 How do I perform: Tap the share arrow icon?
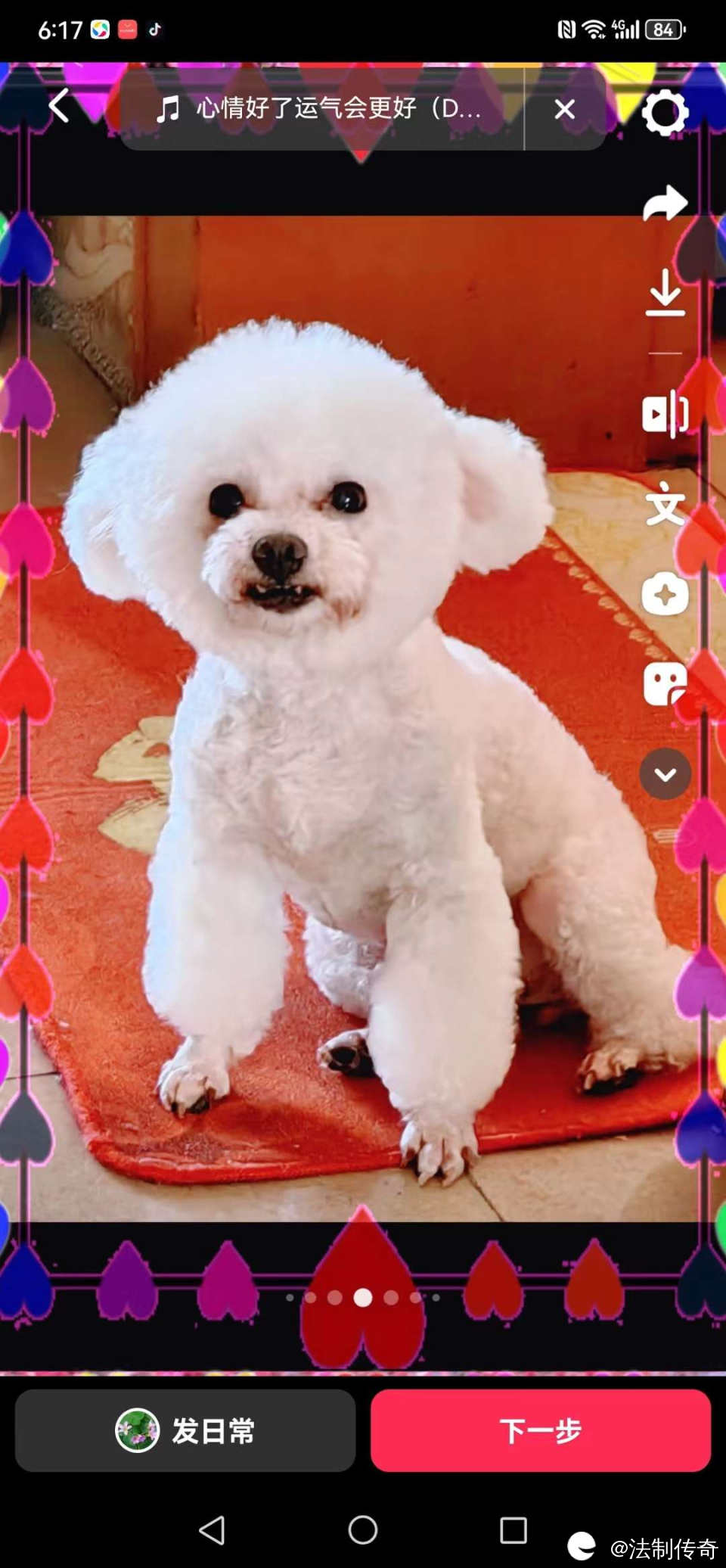tap(665, 204)
